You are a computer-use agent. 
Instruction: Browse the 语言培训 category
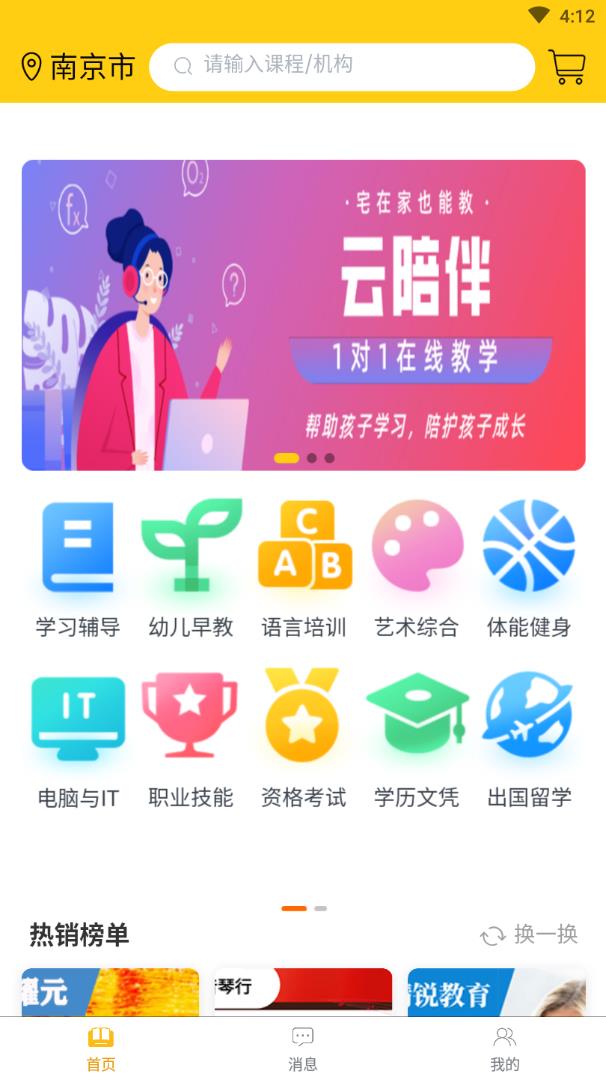click(304, 569)
